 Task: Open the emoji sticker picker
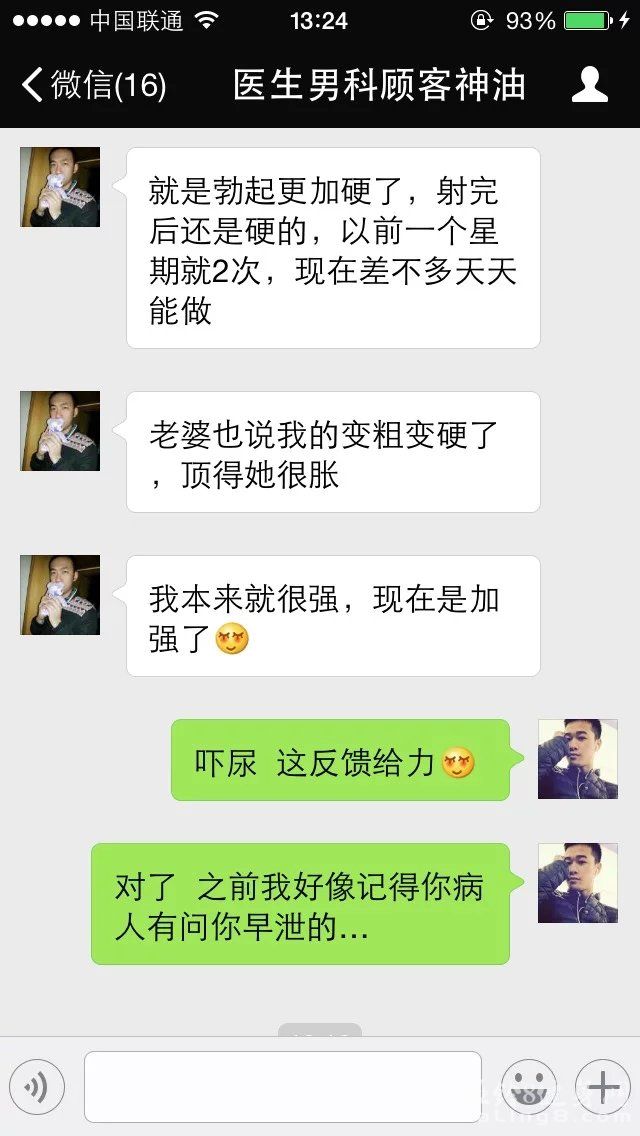528,1087
